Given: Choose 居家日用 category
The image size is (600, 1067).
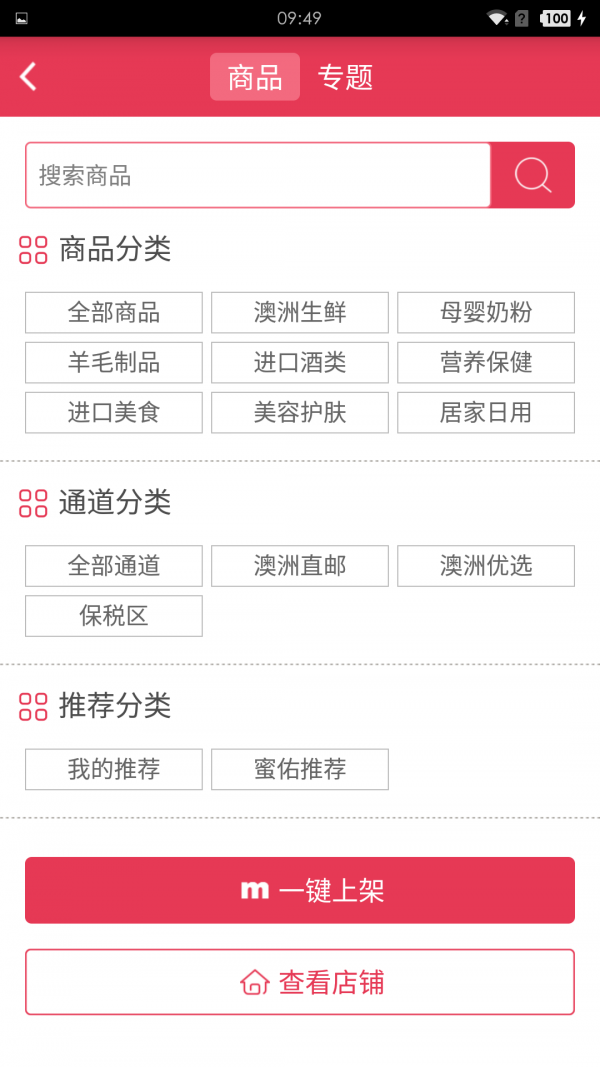Looking at the screenshot, I should [486, 412].
